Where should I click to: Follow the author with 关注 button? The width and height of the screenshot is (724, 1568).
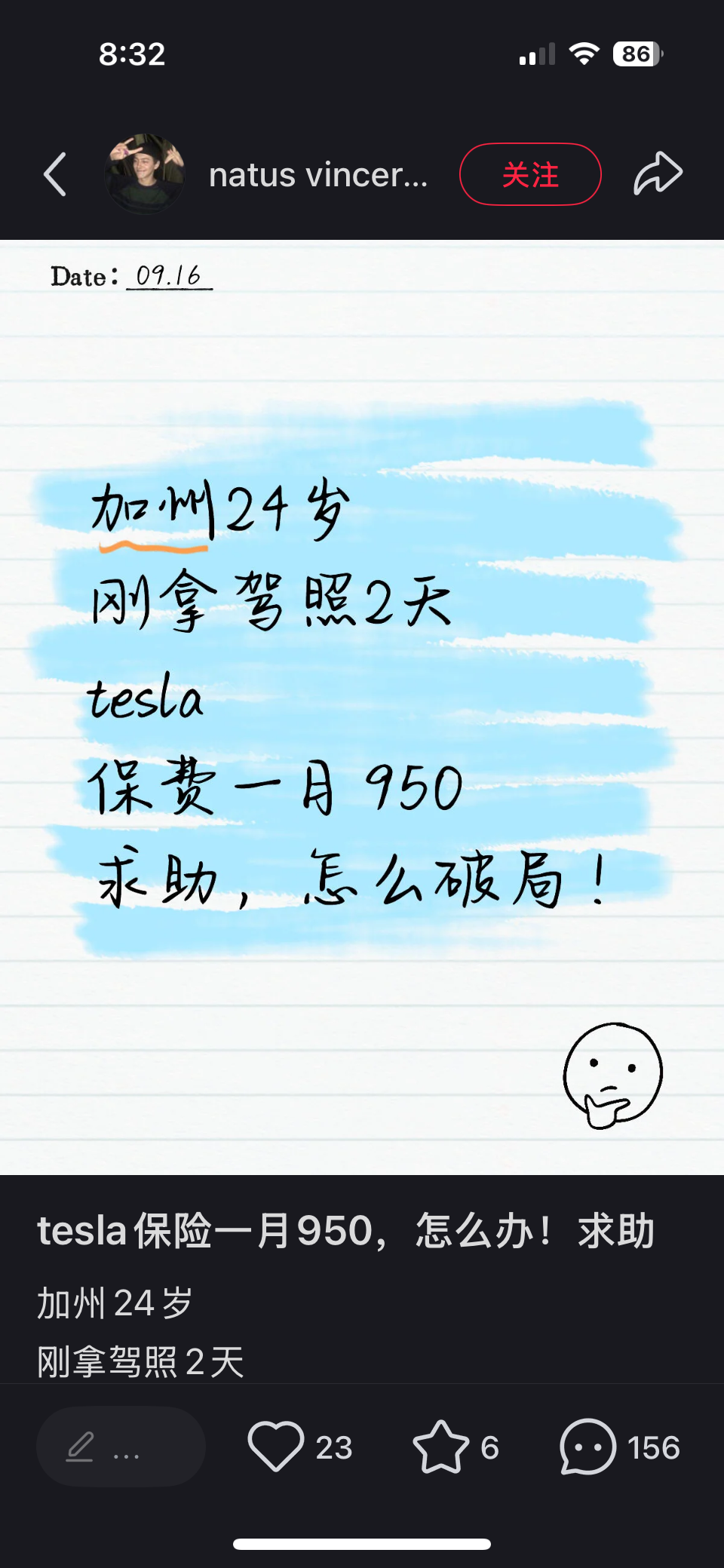[530, 174]
